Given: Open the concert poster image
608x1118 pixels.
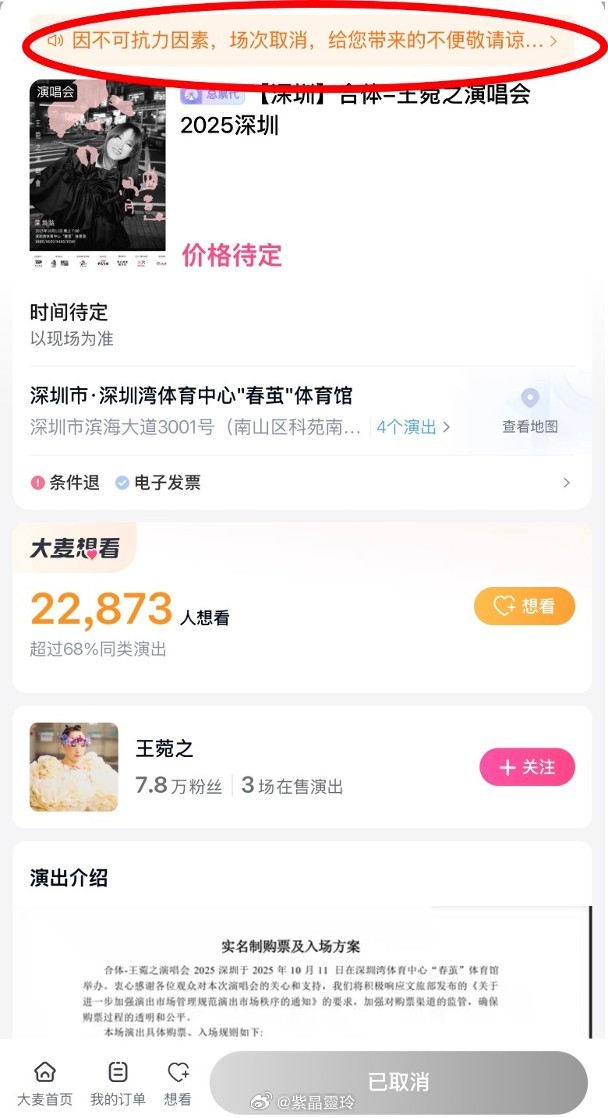Looking at the screenshot, I should [98, 175].
